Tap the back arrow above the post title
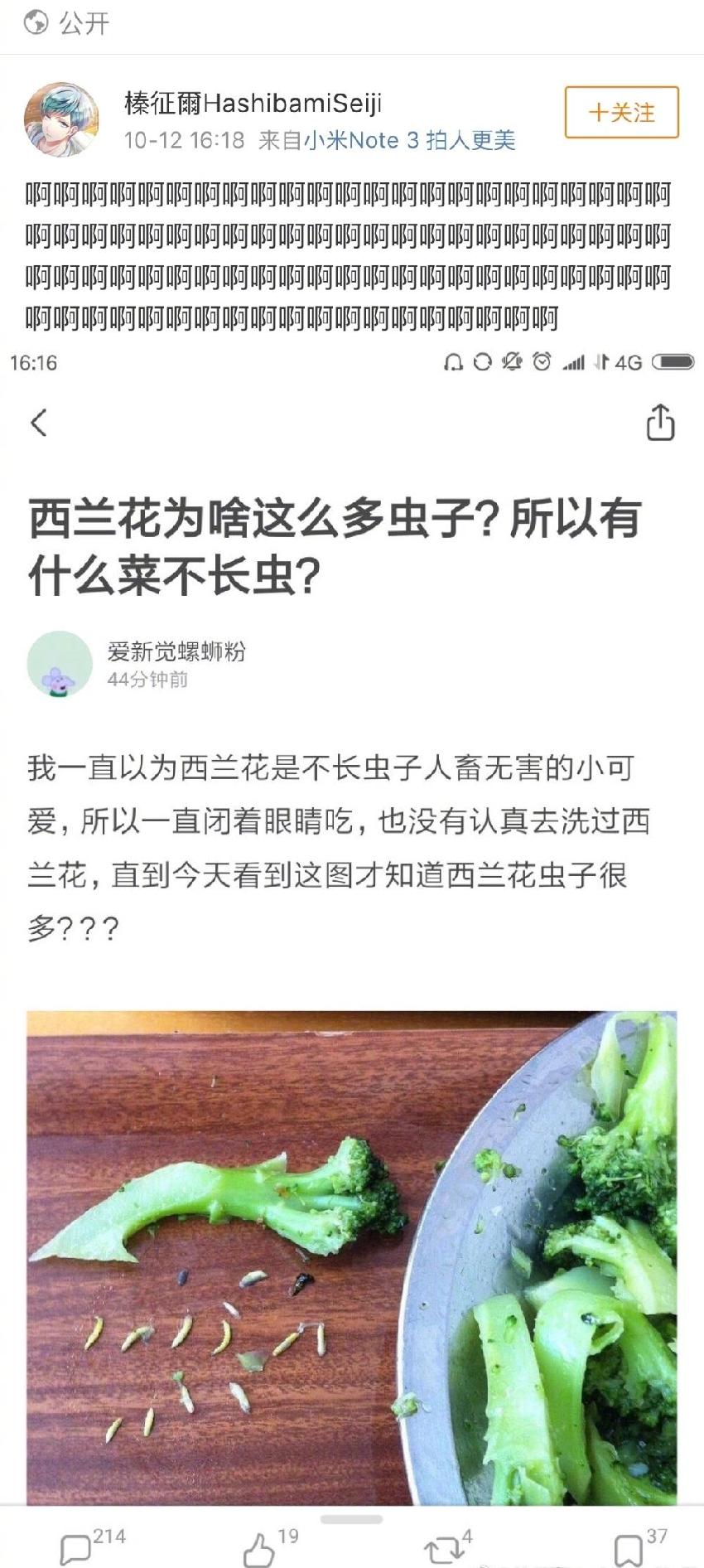This screenshot has height=1568, width=704. 36,423
